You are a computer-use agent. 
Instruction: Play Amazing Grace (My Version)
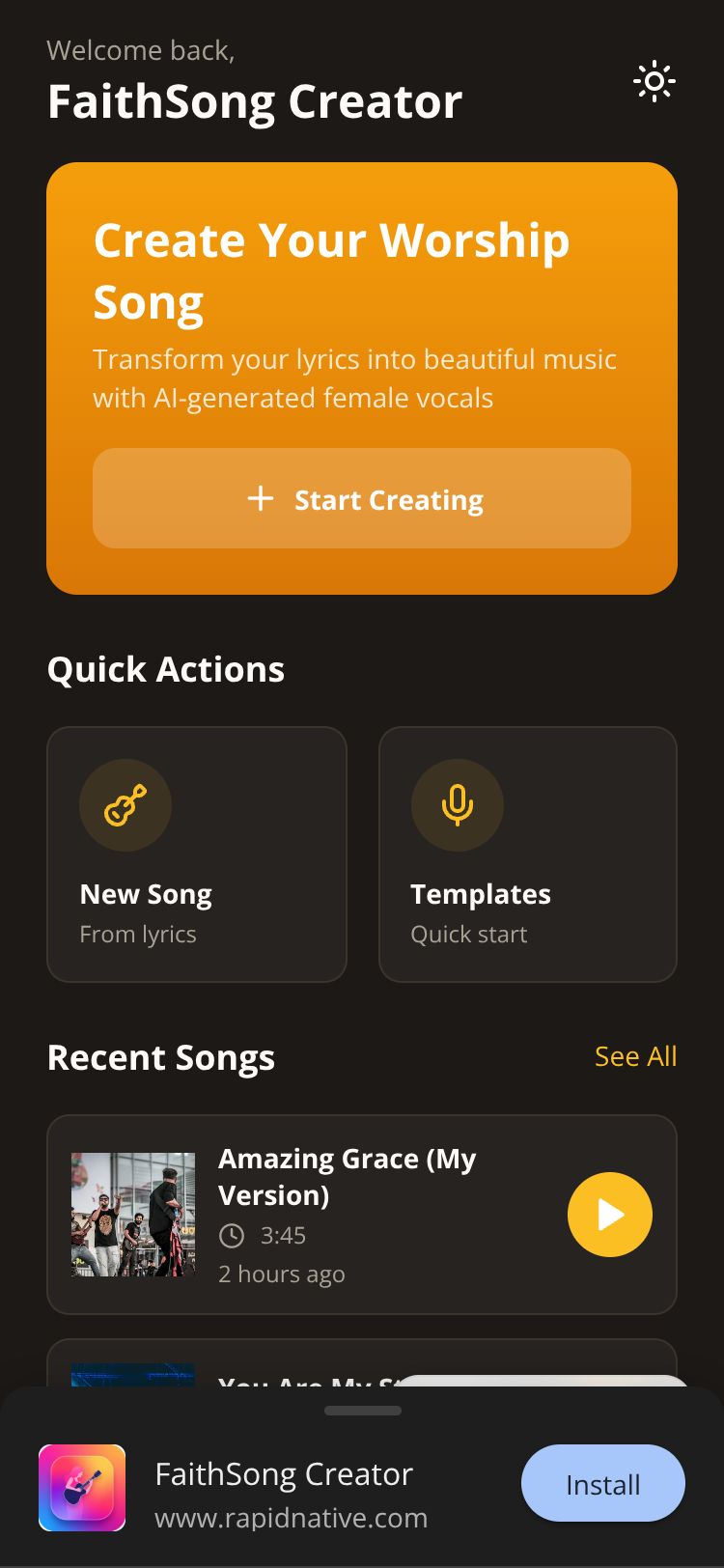pyautogui.click(x=609, y=1215)
